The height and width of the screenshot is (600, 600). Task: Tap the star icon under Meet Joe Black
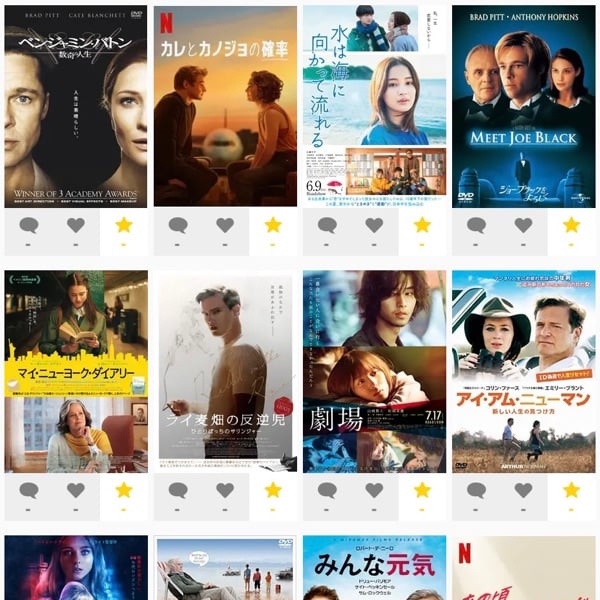(571, 225)
